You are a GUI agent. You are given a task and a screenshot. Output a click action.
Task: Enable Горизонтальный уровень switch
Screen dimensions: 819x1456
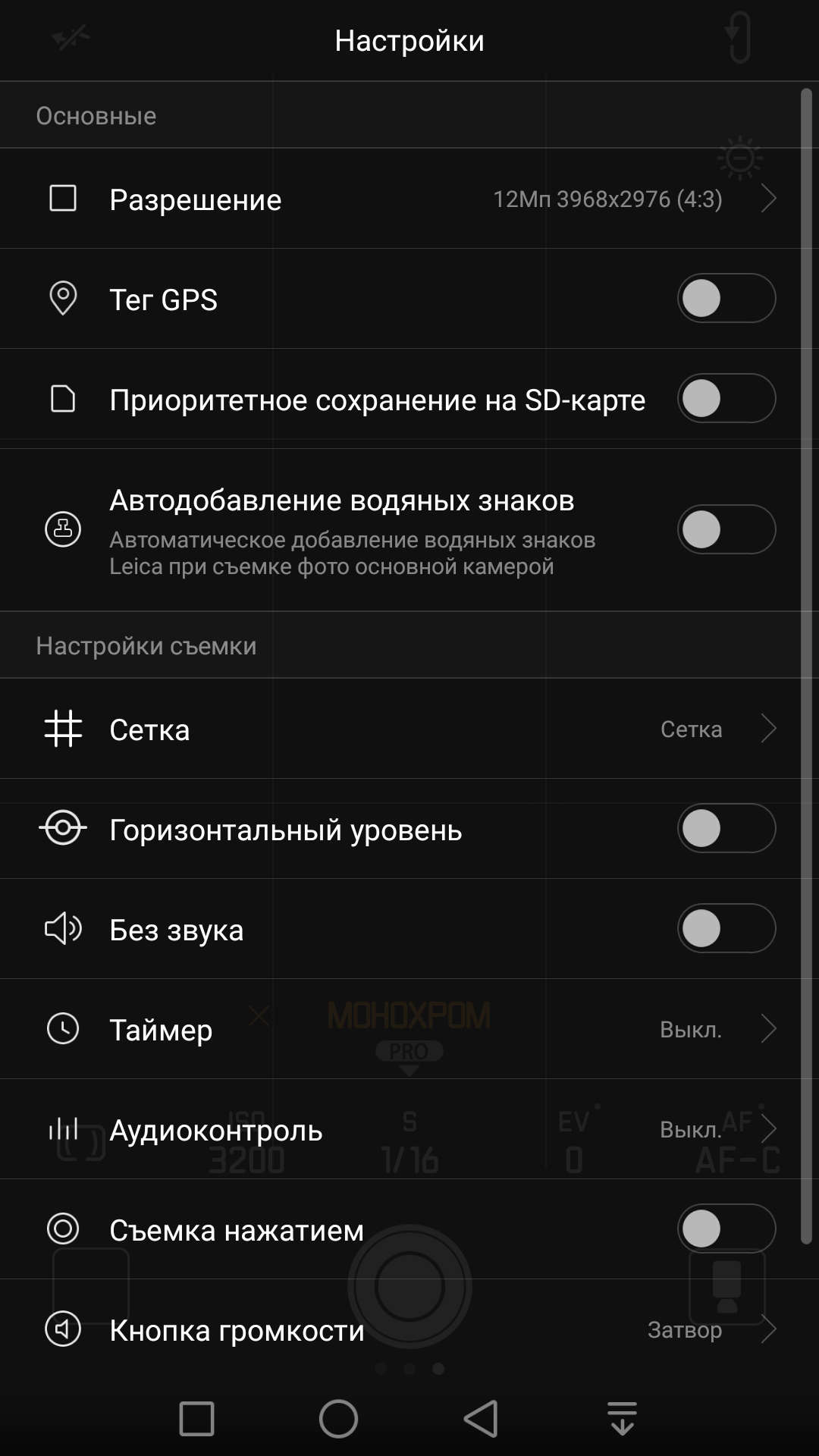point(726,828)
